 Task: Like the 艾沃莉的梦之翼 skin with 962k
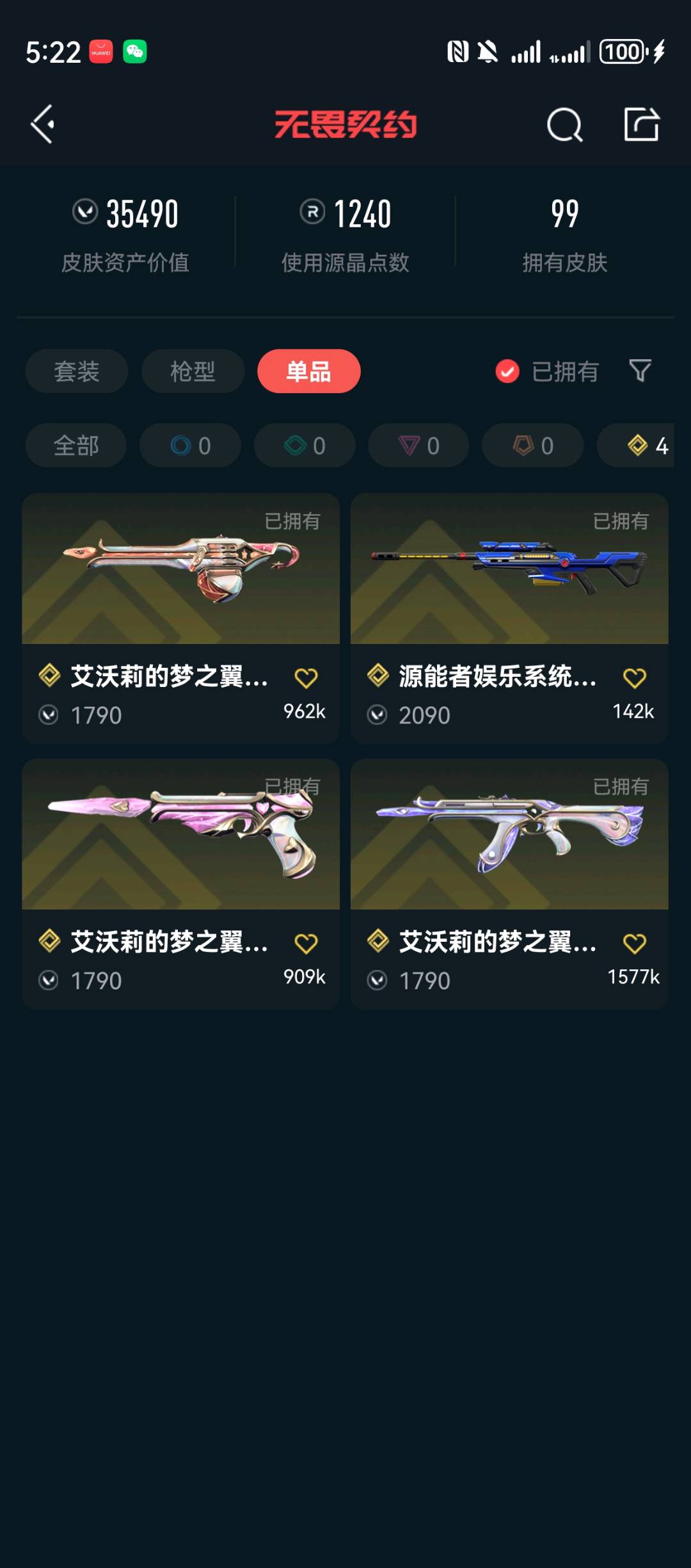coord(306,678)
